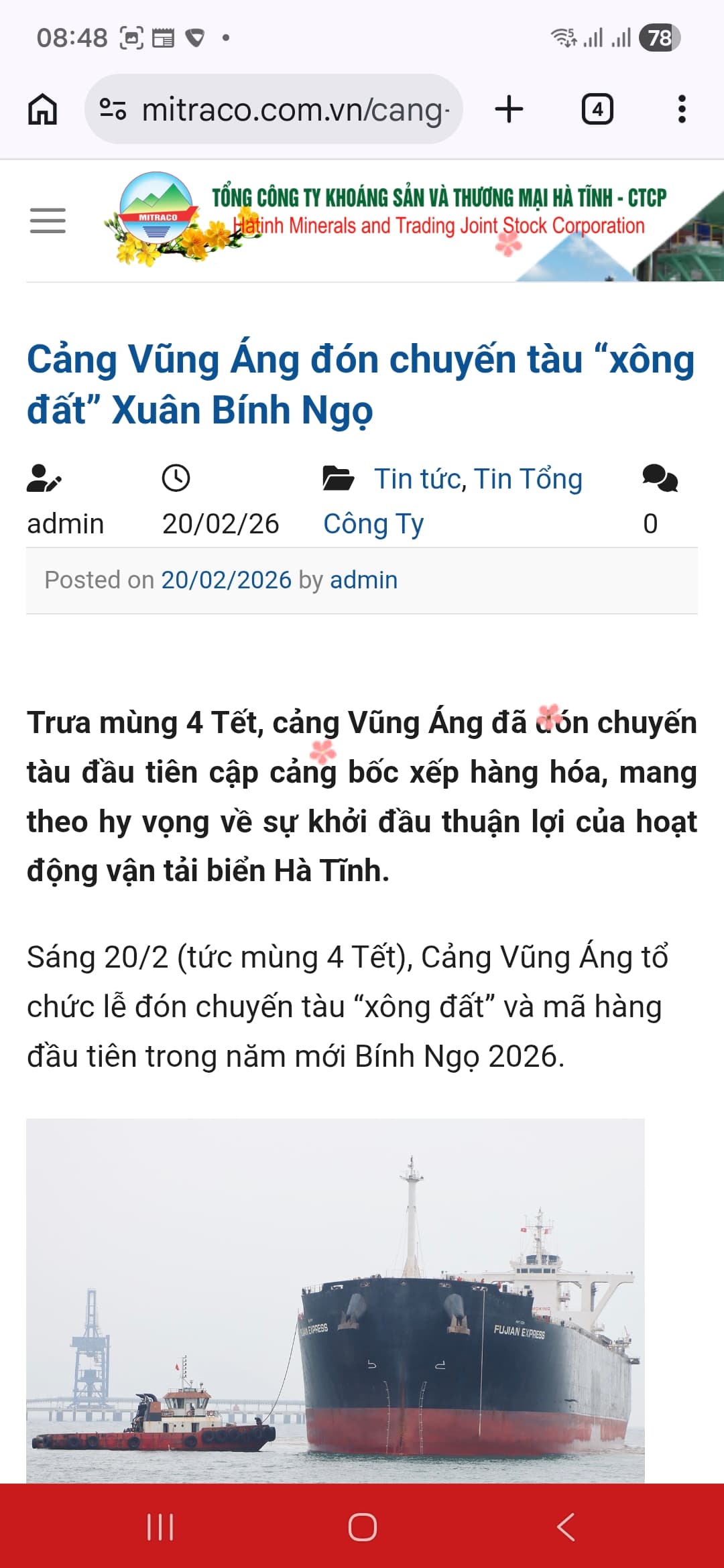The width and height of the screenshot is (724, 1568).
Task: Tap the system back button
Action: click(565, 1527)
